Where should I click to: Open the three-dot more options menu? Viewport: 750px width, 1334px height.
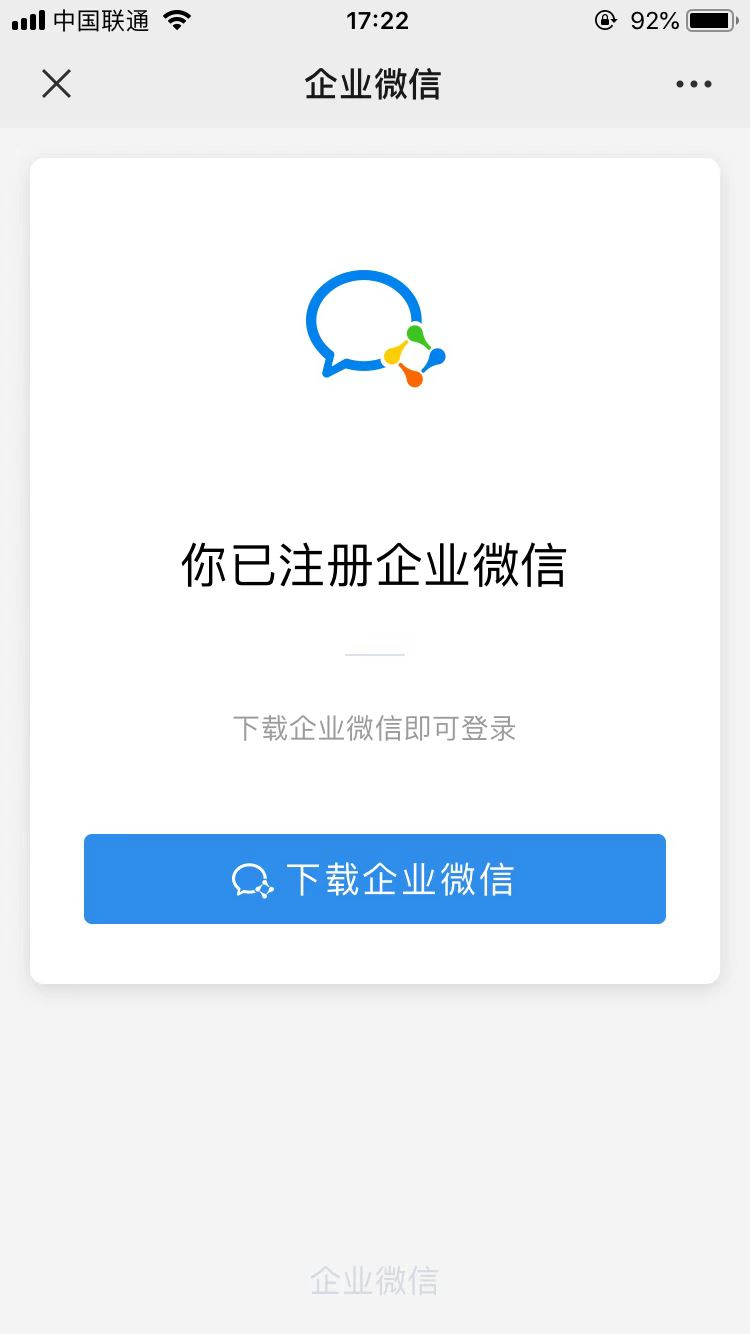(x=693, y=84)
